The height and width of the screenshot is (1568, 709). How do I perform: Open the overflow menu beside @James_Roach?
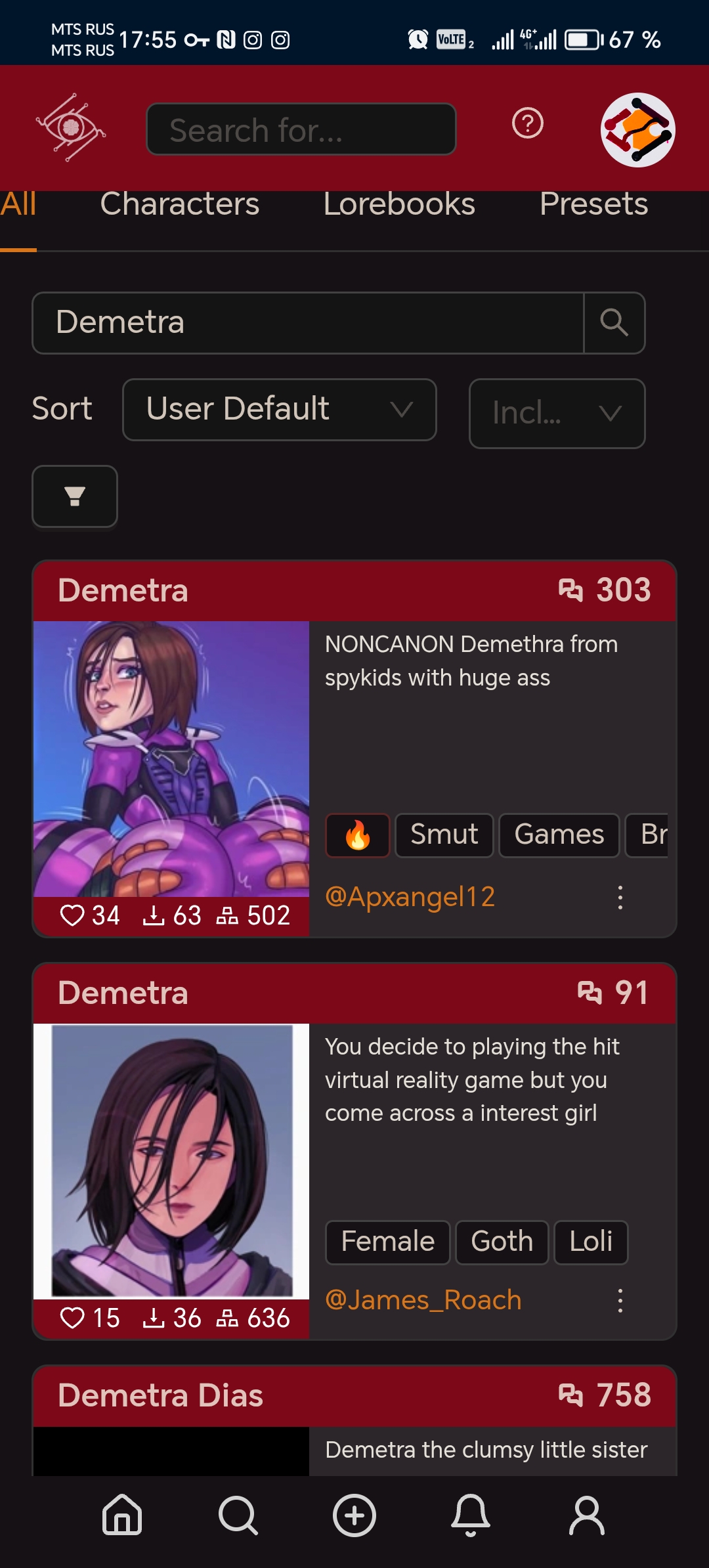(620, 1300)
